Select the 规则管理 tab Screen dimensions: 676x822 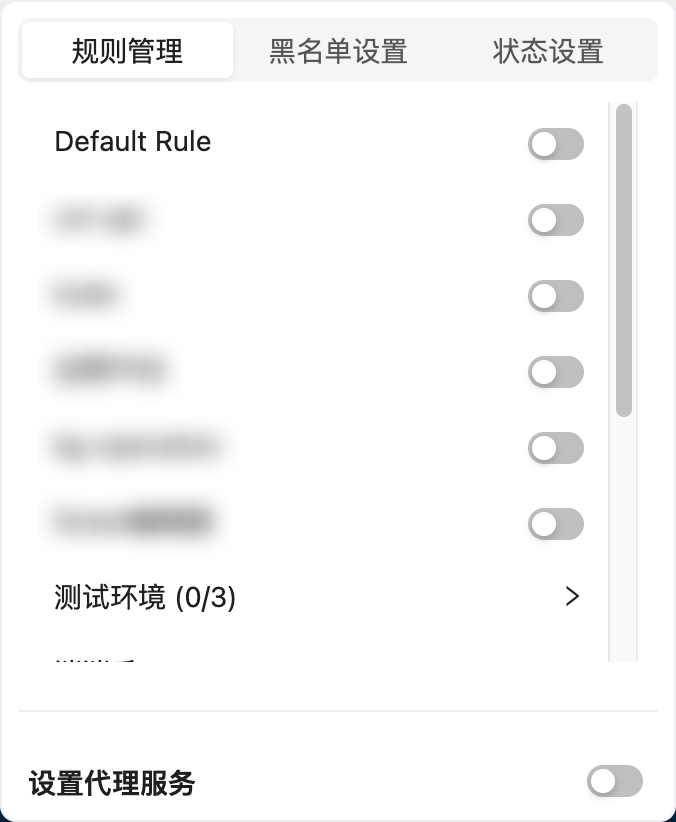tap(127, 51)
